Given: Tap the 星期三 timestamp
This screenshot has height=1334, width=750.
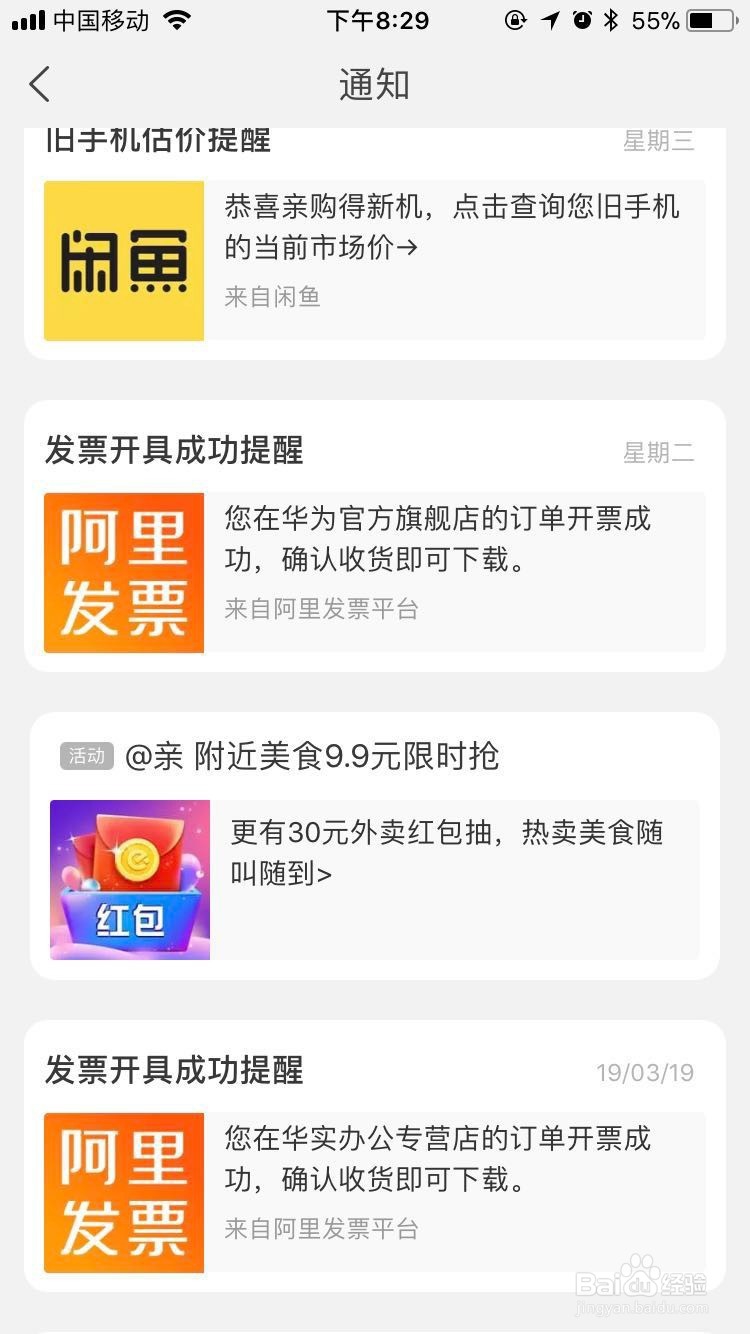Looking at the screenshot, I should [x=660, y=141].
